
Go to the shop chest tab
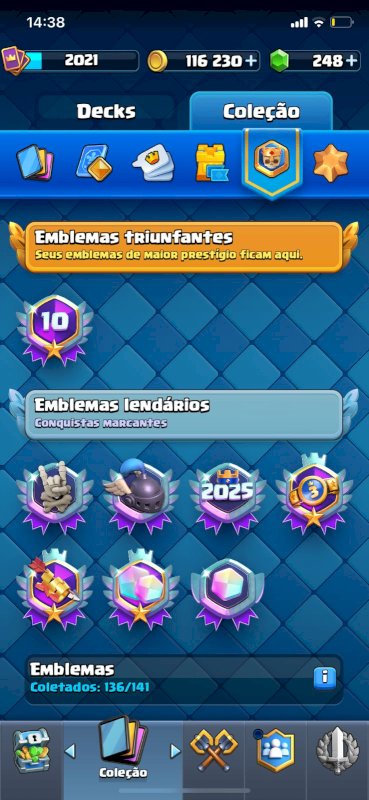click(x=31, y=750)
